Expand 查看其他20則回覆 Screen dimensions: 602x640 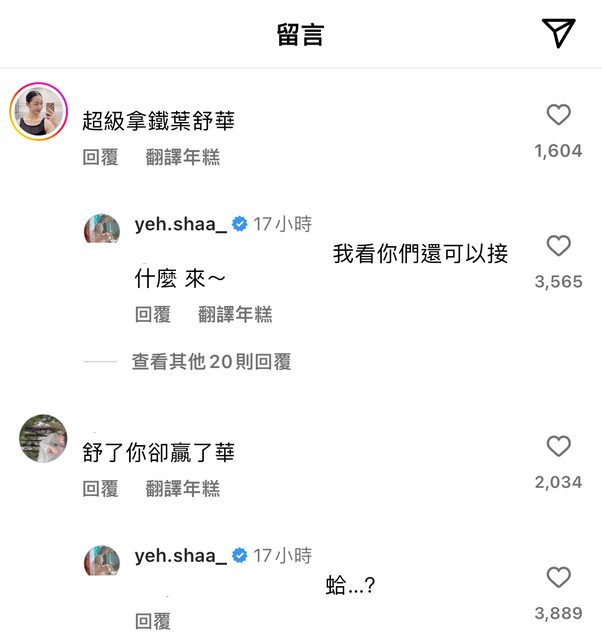tap(211, 362)
